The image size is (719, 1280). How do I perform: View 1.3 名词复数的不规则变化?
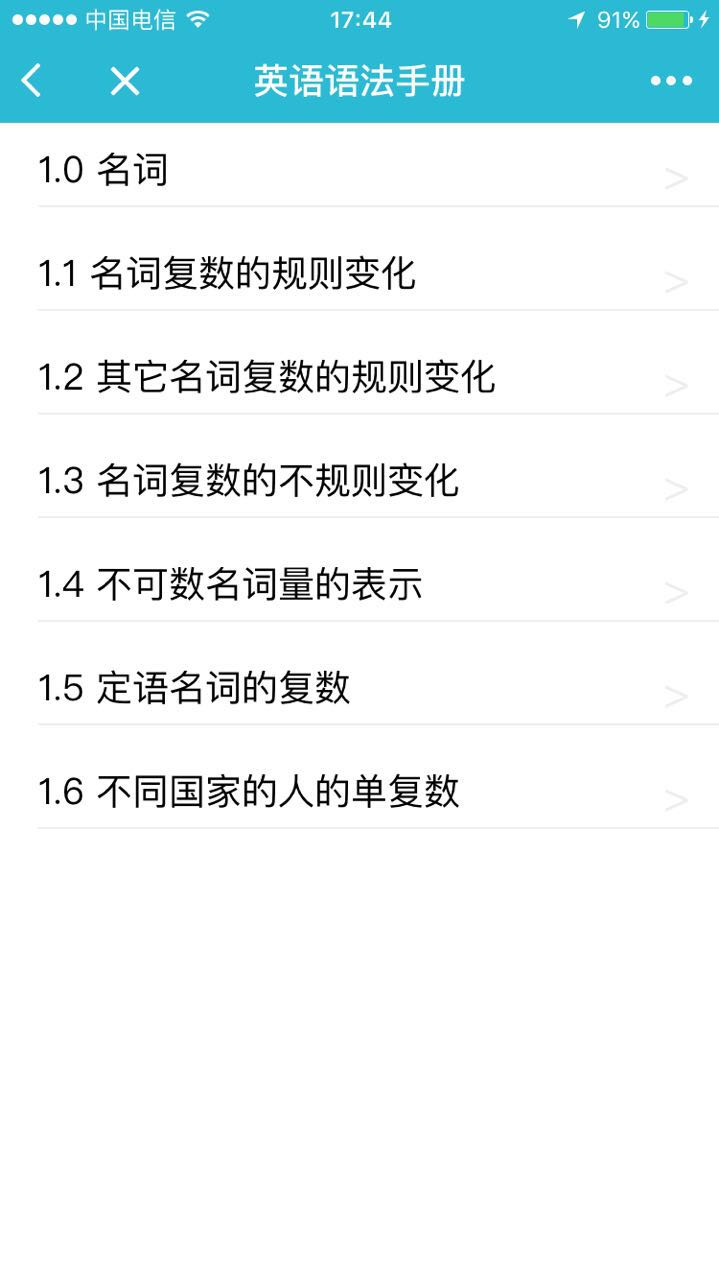tap(360, 482)
